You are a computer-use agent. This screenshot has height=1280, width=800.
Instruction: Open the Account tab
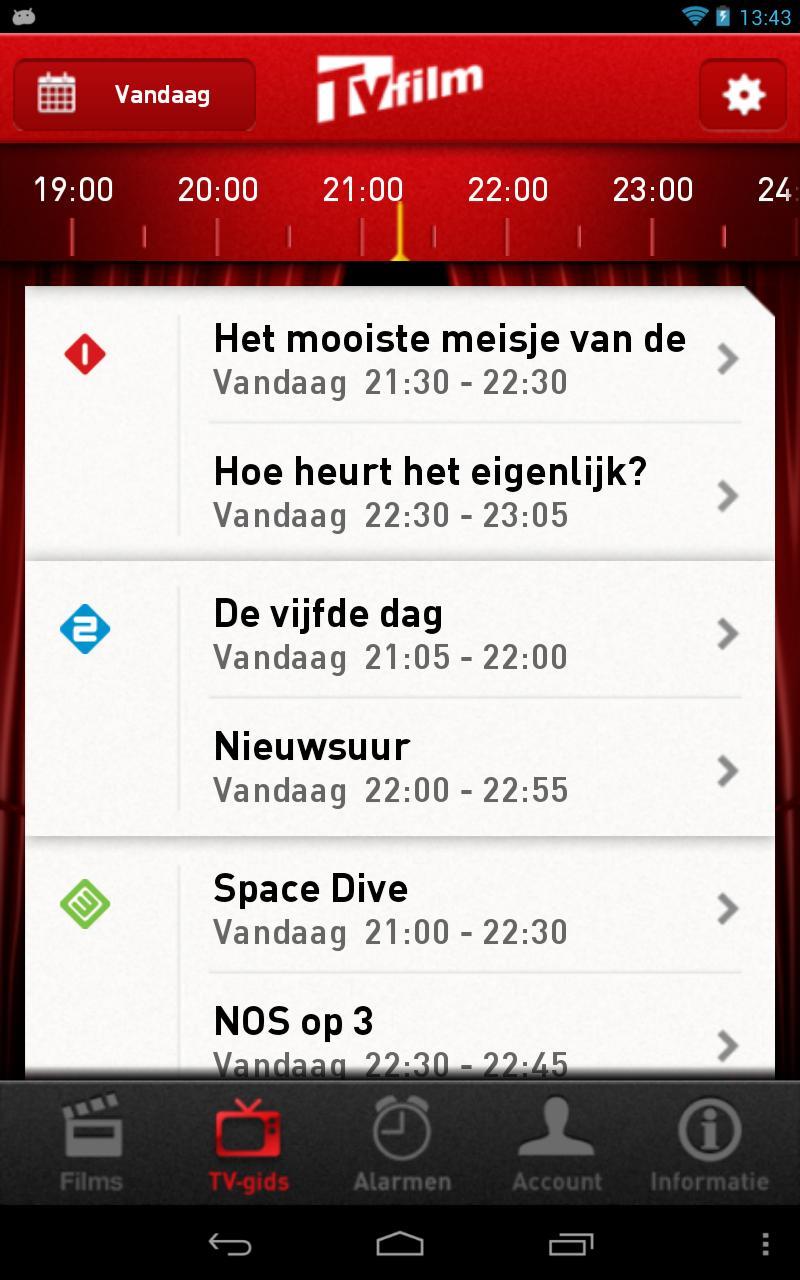click(x=557, y=1144)
